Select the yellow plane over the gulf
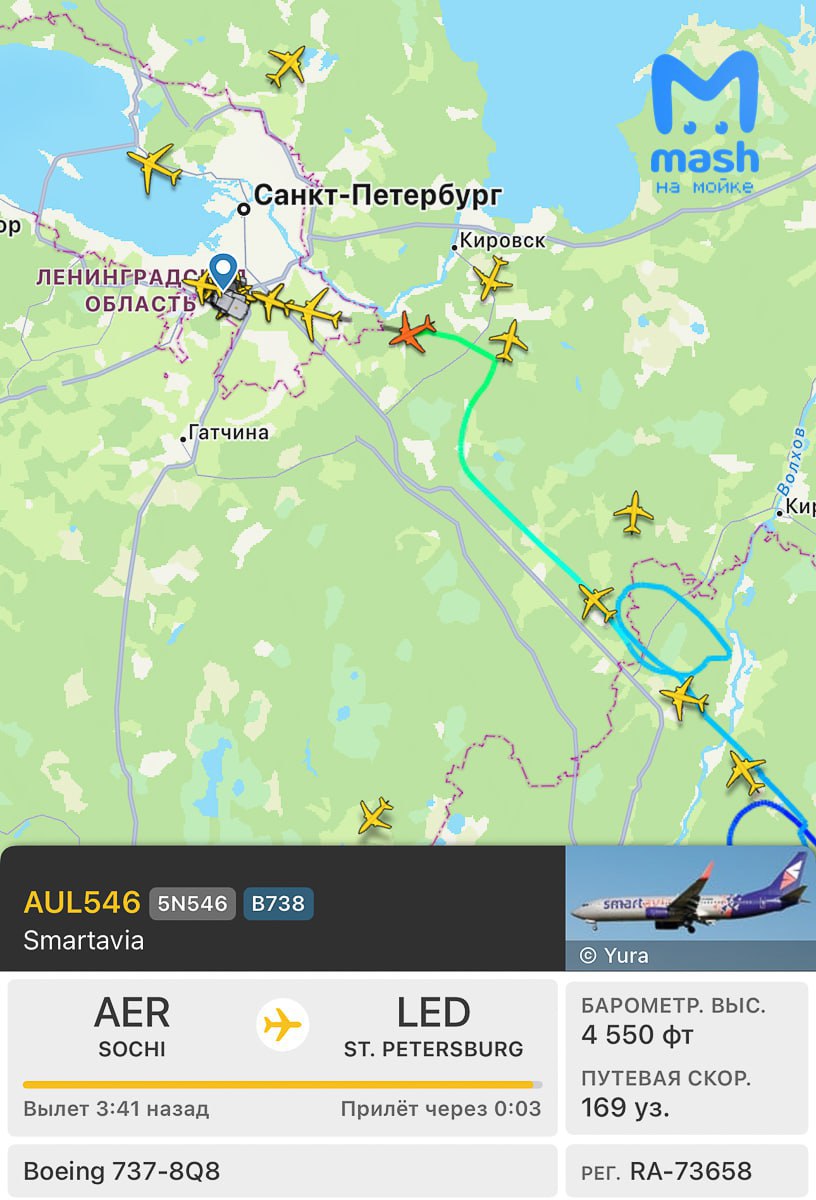 click(x=155, y=167)
